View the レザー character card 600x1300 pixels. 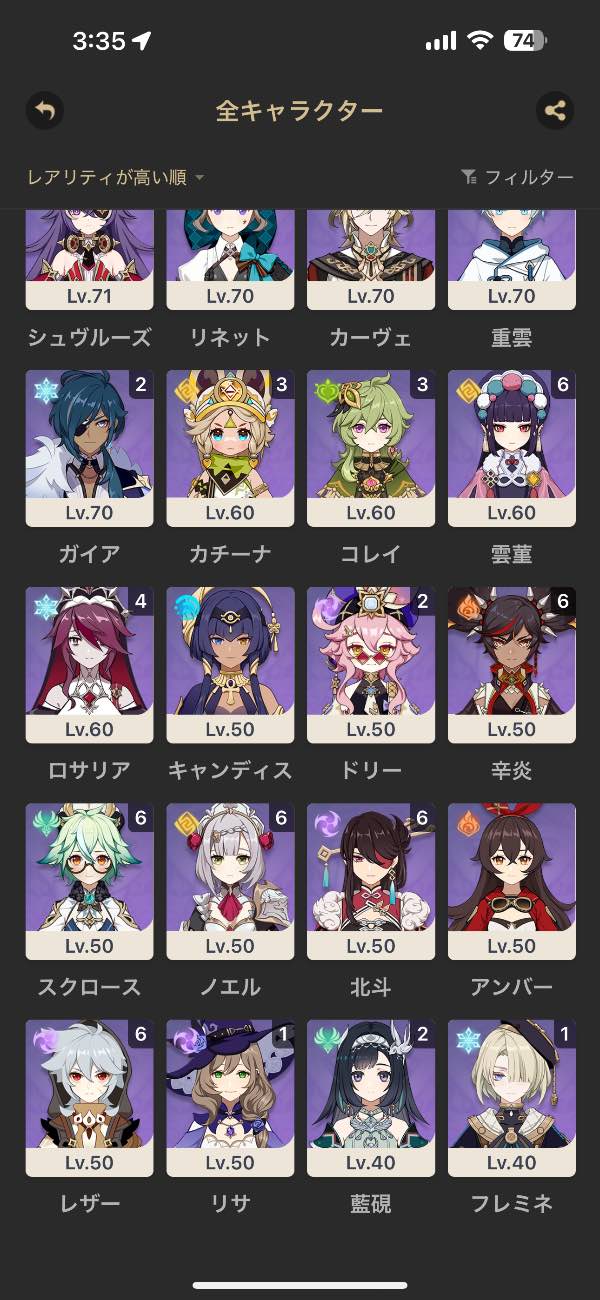pyautogui.click(x=90, y=1098)
